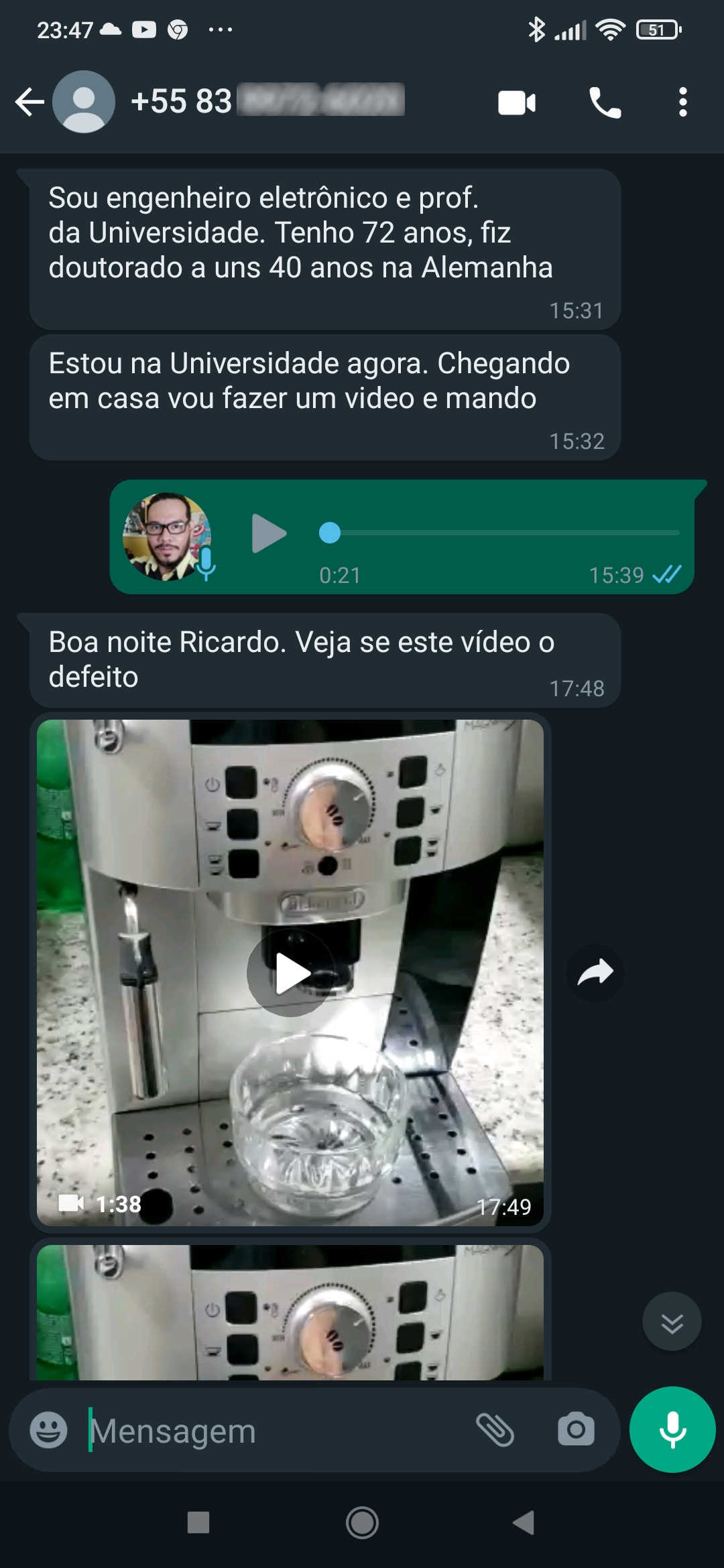Forward the 1:38 video
The width and height of the screenshot is (724, 1568).
tap(595, 973)
